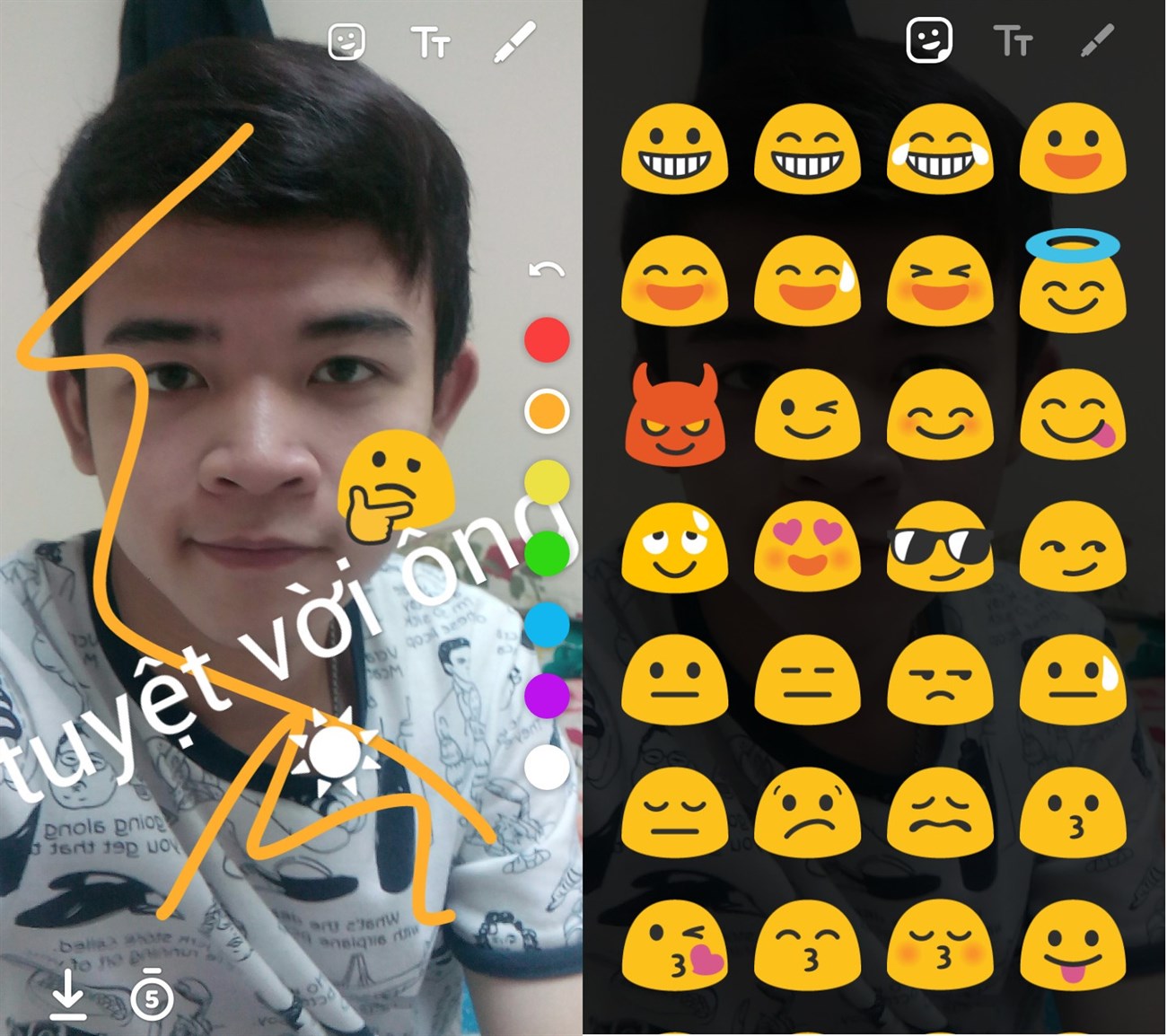Viewport: 1167px width, 1036px height.
Task: Undo the last drawing stroke
Action: [546, 270]
